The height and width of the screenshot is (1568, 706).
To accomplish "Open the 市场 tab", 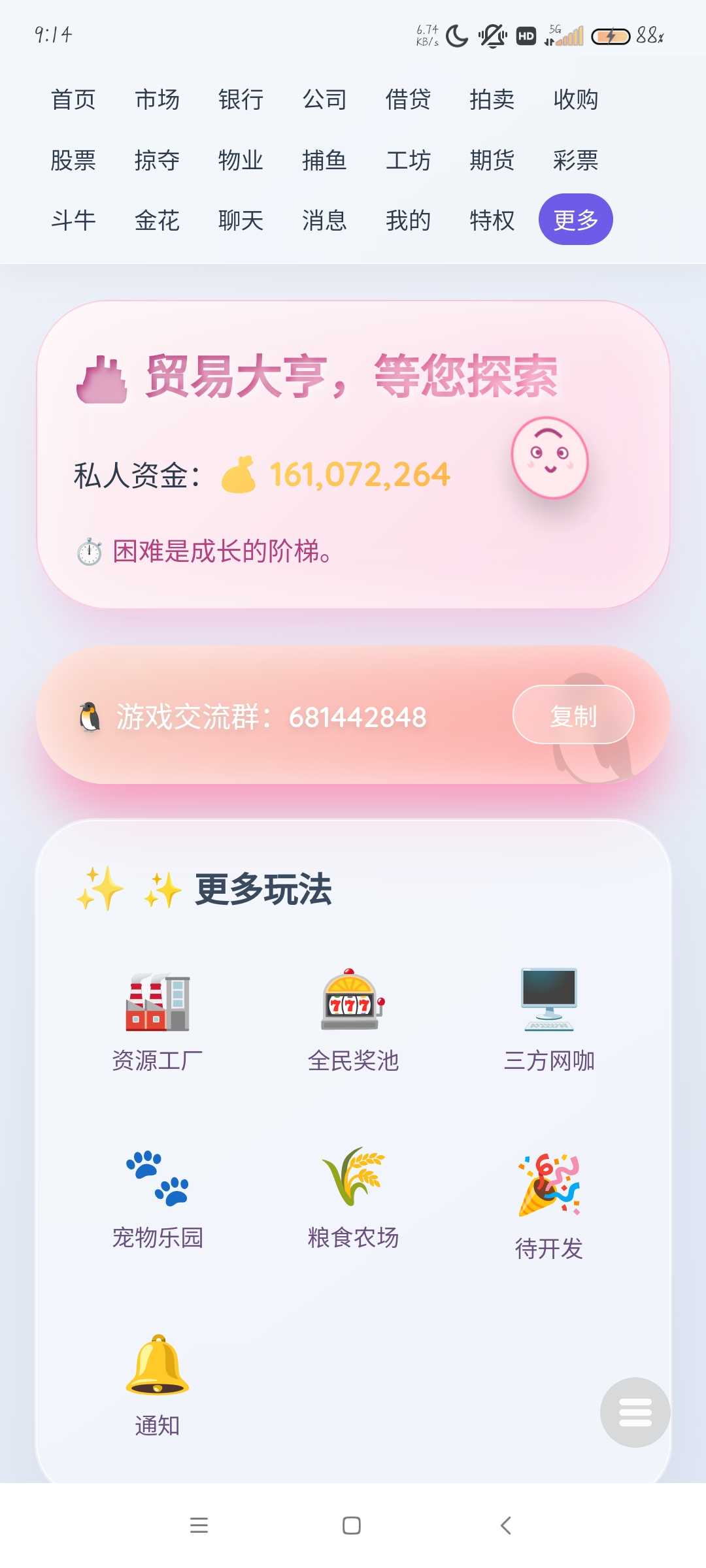I will click(x=157, y=100).
